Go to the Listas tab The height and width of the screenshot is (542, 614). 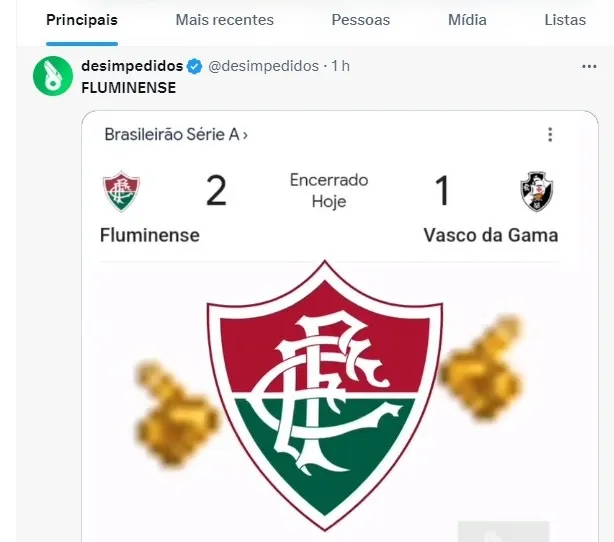[565, 20]
